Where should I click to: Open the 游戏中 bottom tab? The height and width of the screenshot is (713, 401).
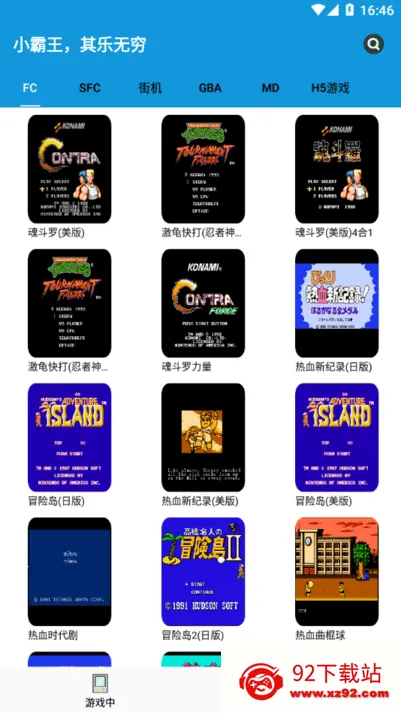coord(100,690)
